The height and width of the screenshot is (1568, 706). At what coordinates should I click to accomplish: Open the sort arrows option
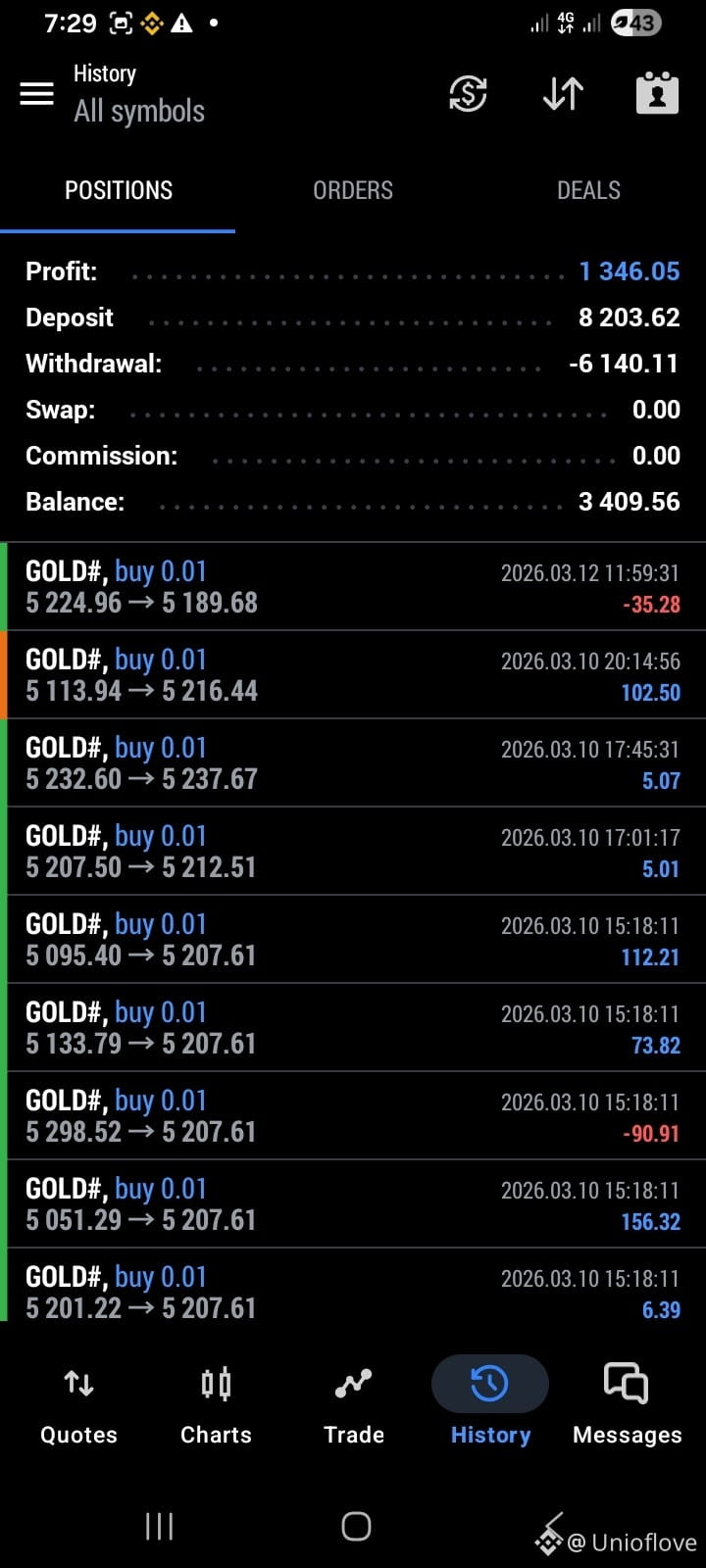[x=563, y=94]
